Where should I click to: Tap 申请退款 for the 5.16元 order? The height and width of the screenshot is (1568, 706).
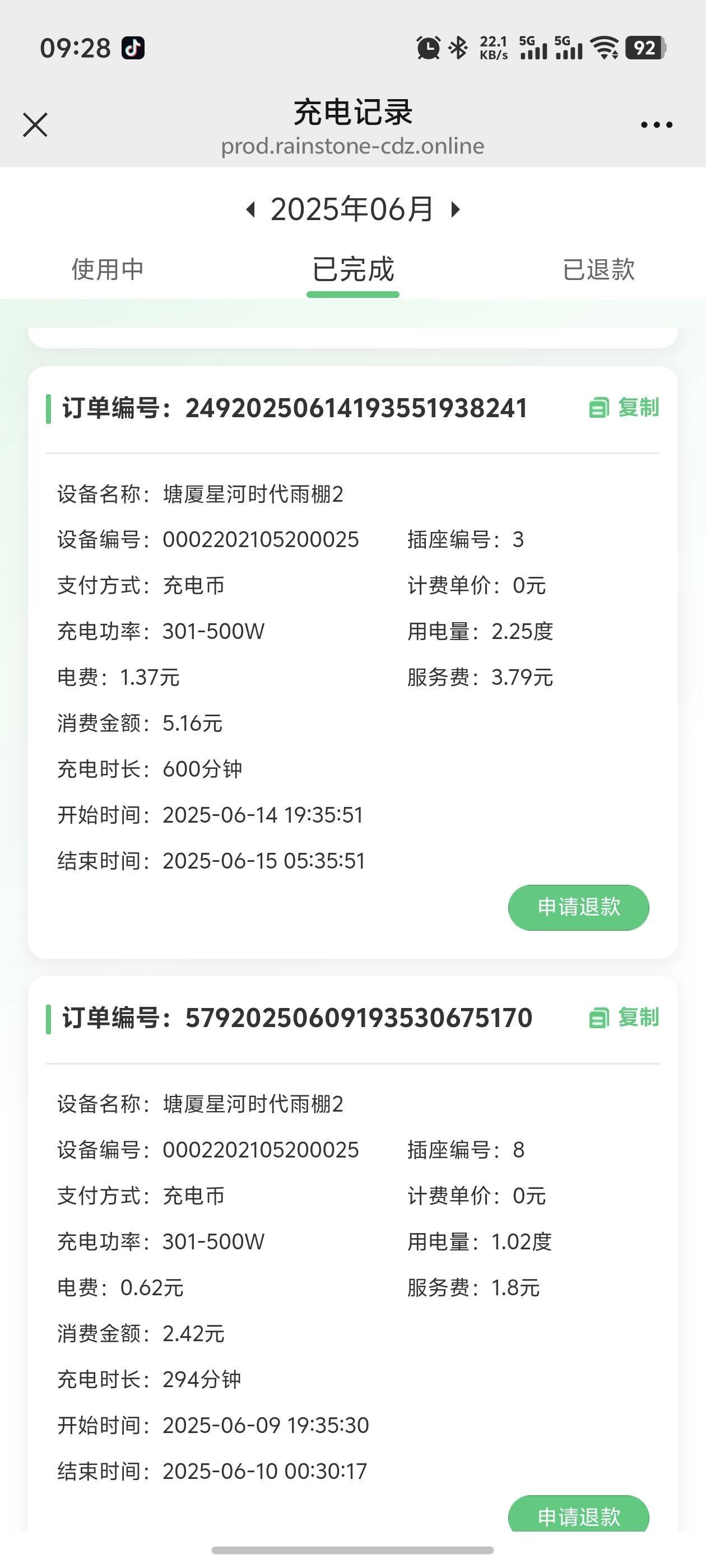click(579, 907)
